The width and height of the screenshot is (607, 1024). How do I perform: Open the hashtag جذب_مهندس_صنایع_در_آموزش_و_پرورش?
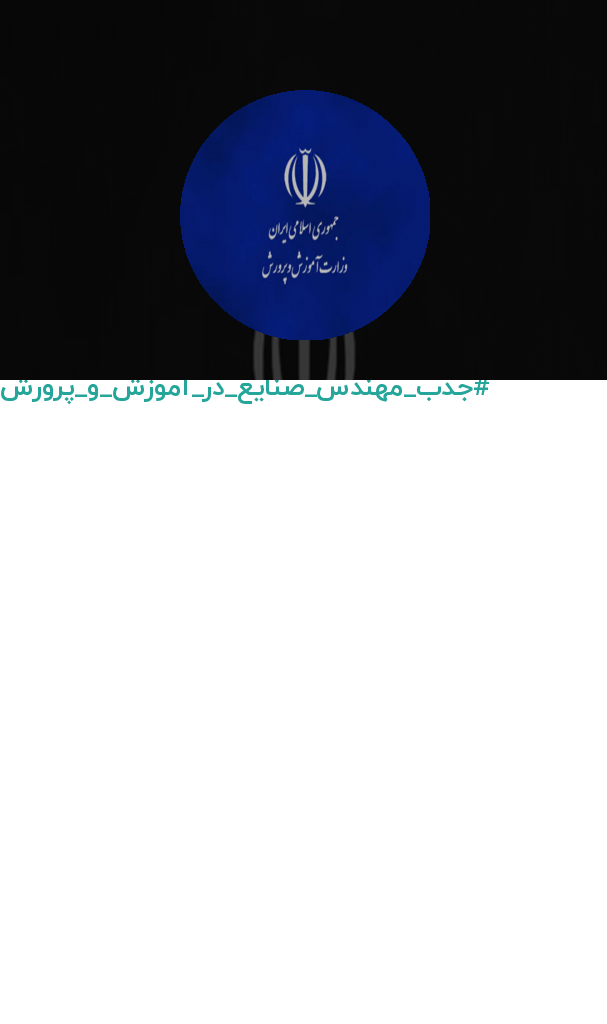[x=244, y=390]
